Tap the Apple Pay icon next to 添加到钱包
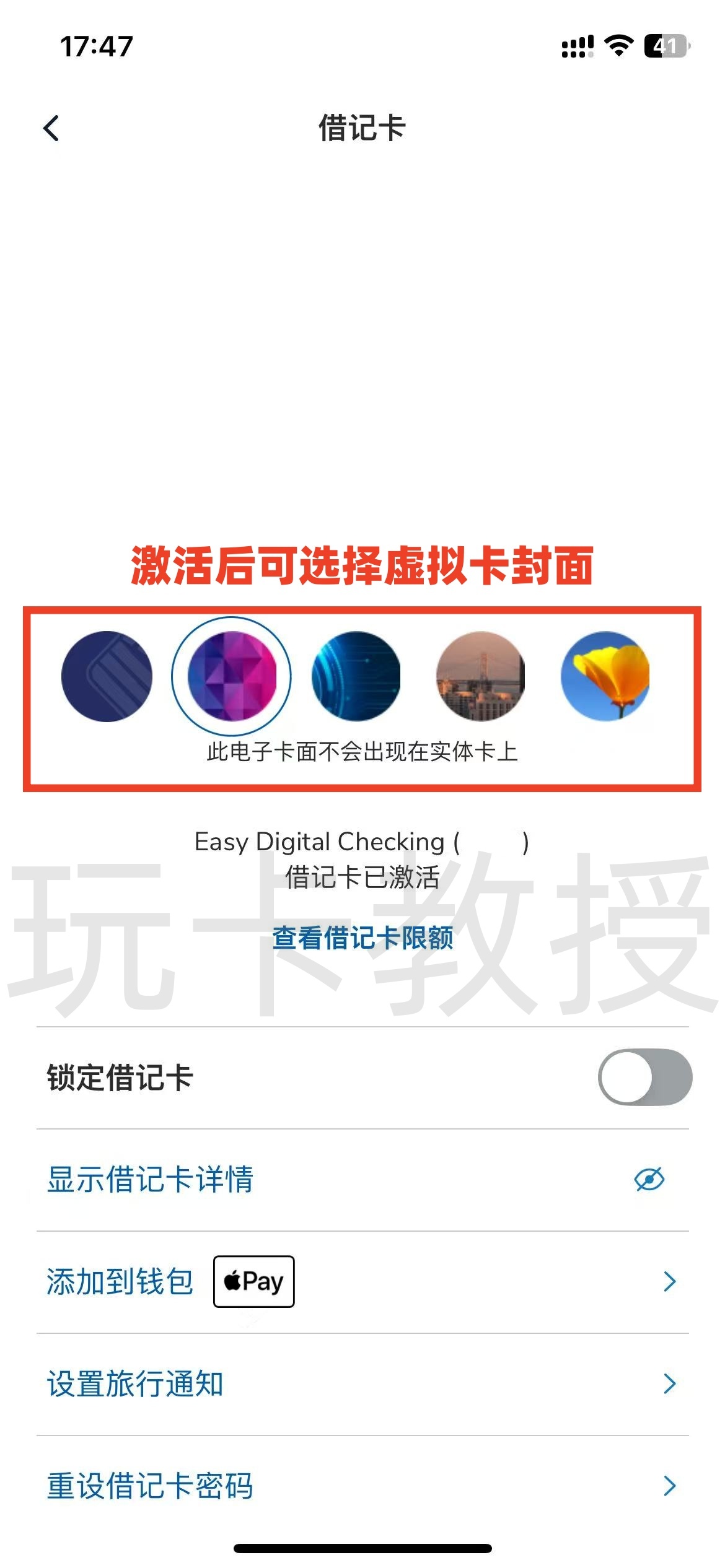Screen dimensions: 725x1568 point(253,1281)
